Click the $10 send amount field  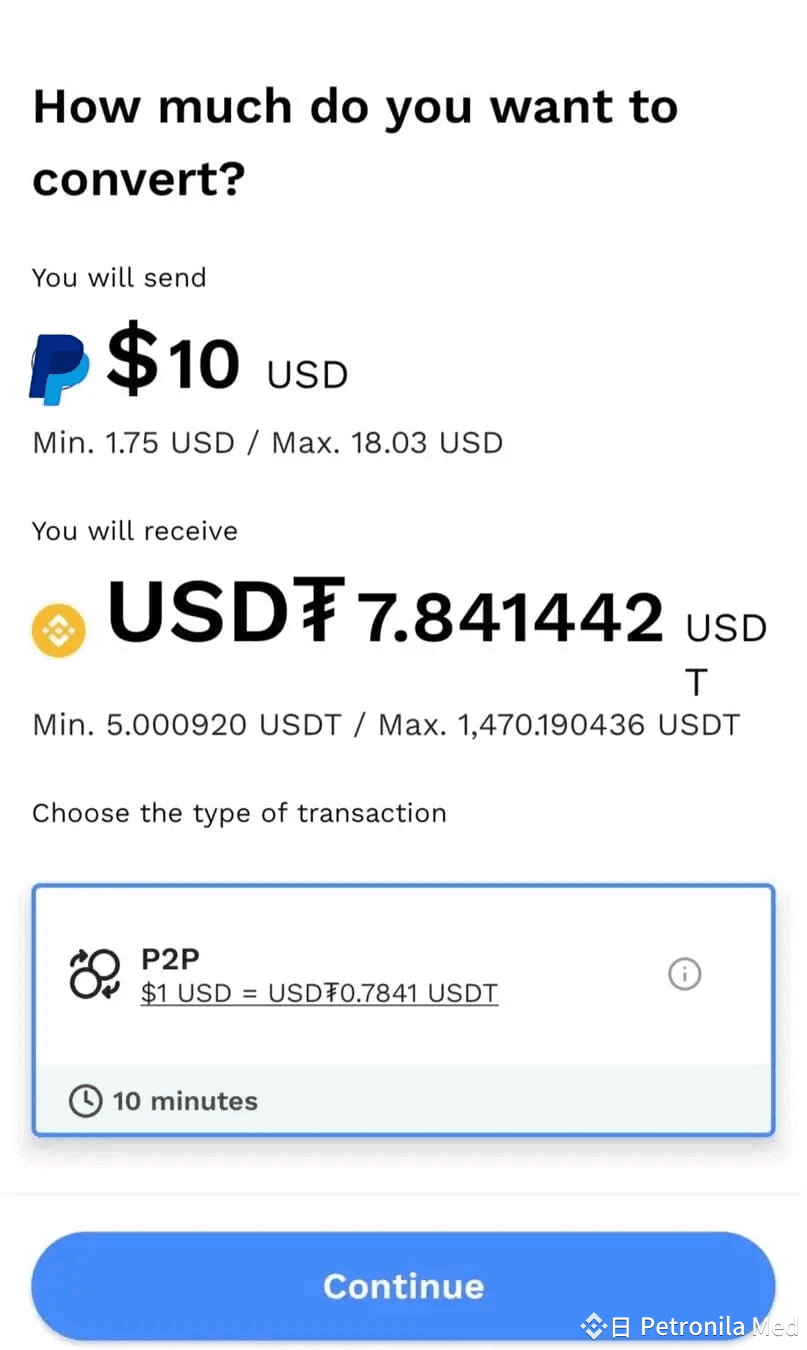coord(175,363)
